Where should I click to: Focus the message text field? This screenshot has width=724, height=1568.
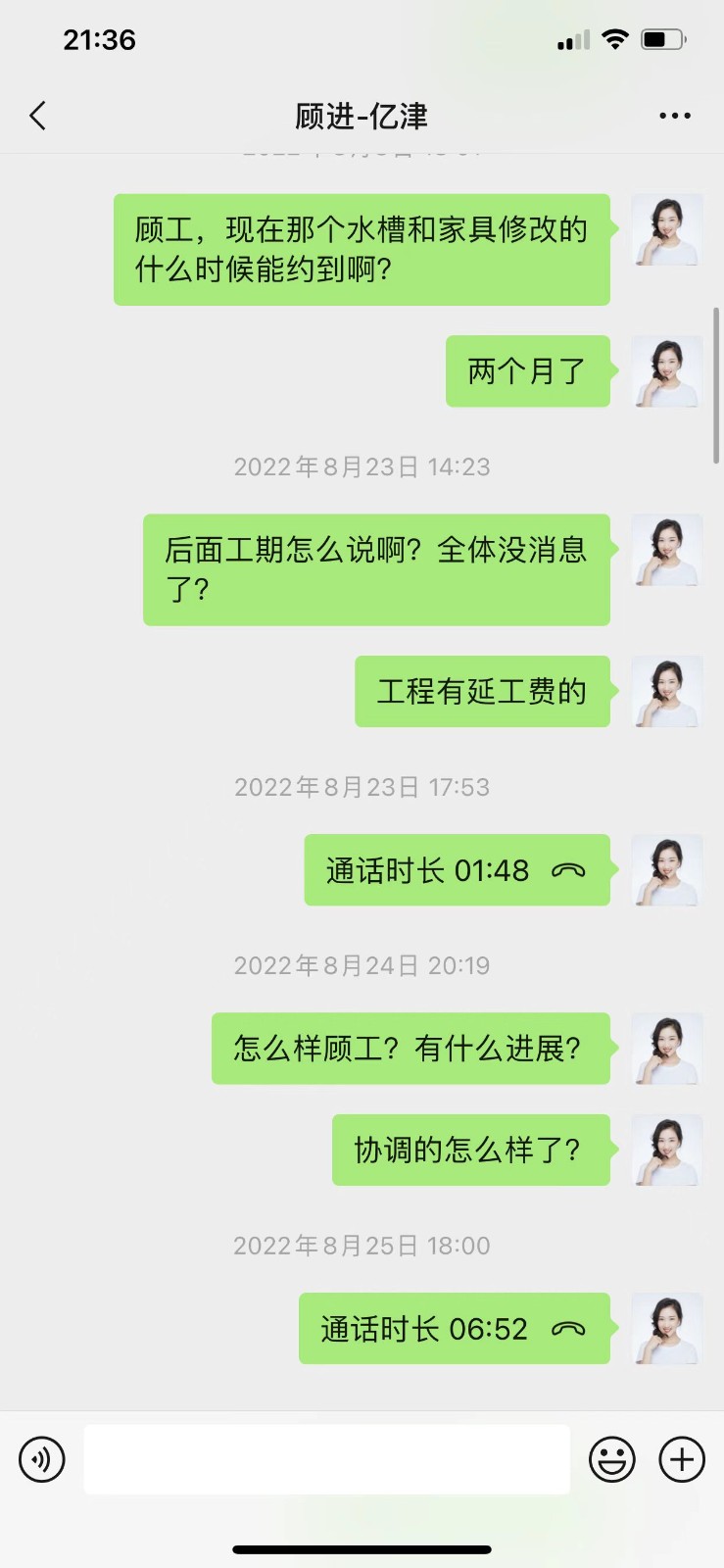(x=326, y=1459)
